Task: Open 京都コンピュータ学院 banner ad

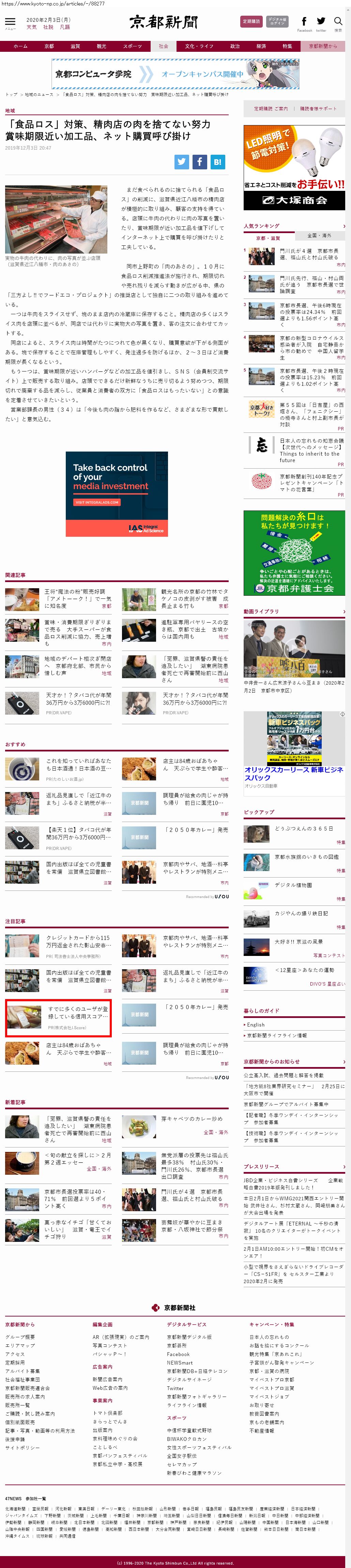Action: (x=175, y=74)
